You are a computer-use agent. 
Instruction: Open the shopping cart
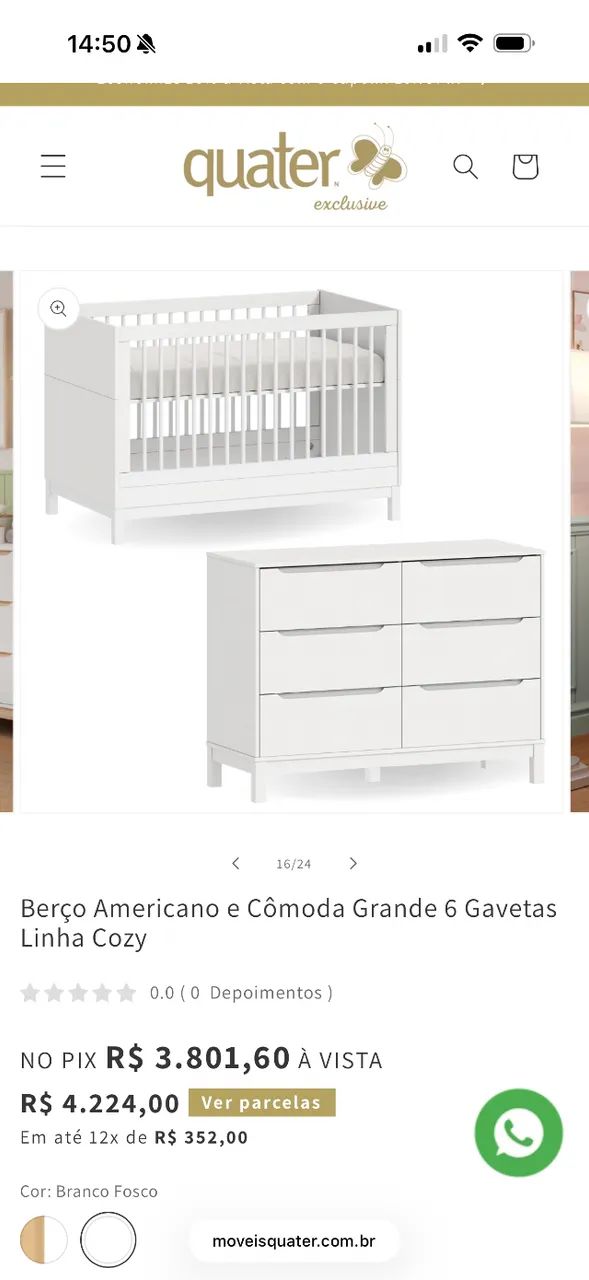tap(525, 166)
